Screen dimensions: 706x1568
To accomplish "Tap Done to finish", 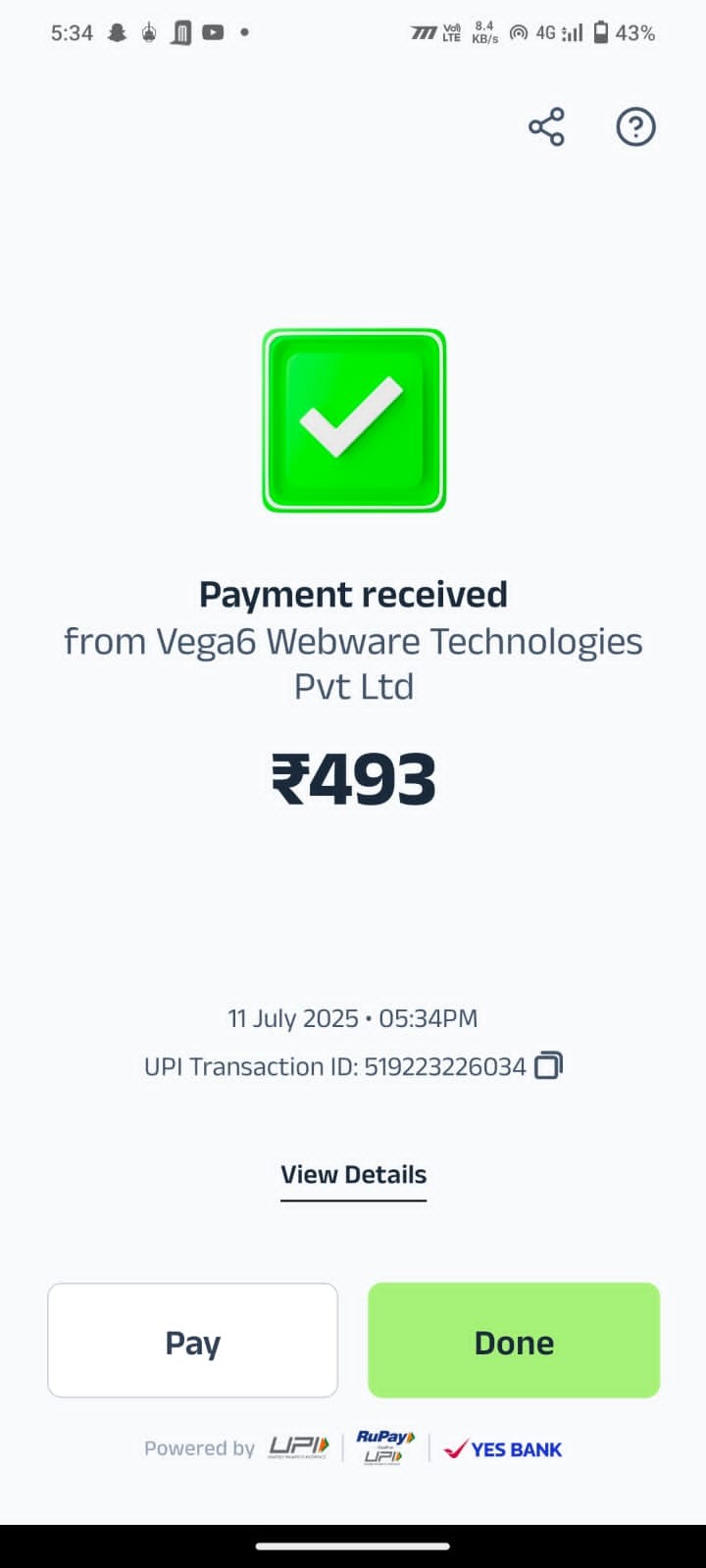I will (514, 1341).
